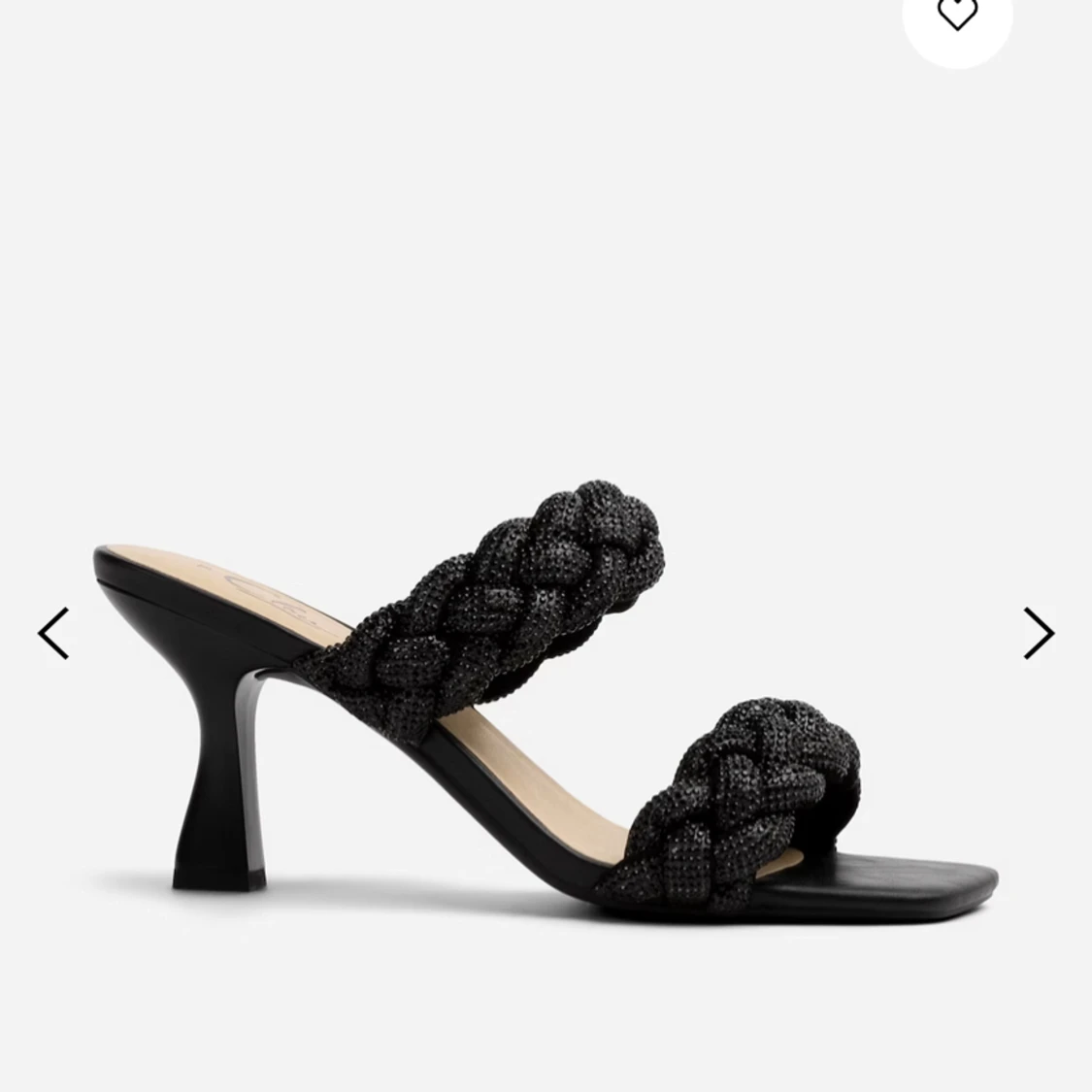Show the next product image

[x=1038, y=633]
